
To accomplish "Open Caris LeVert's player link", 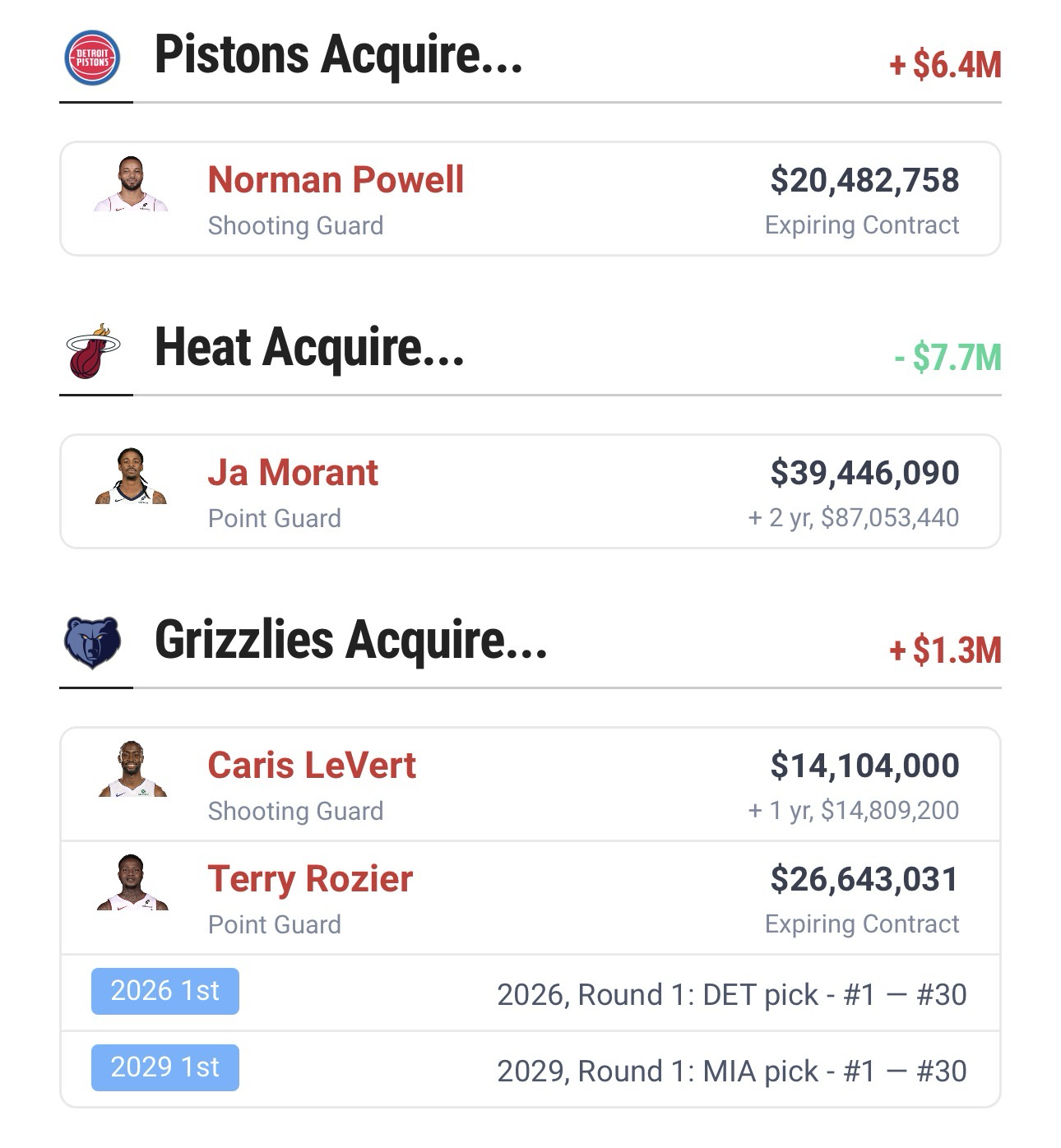I will click(312, 766).
